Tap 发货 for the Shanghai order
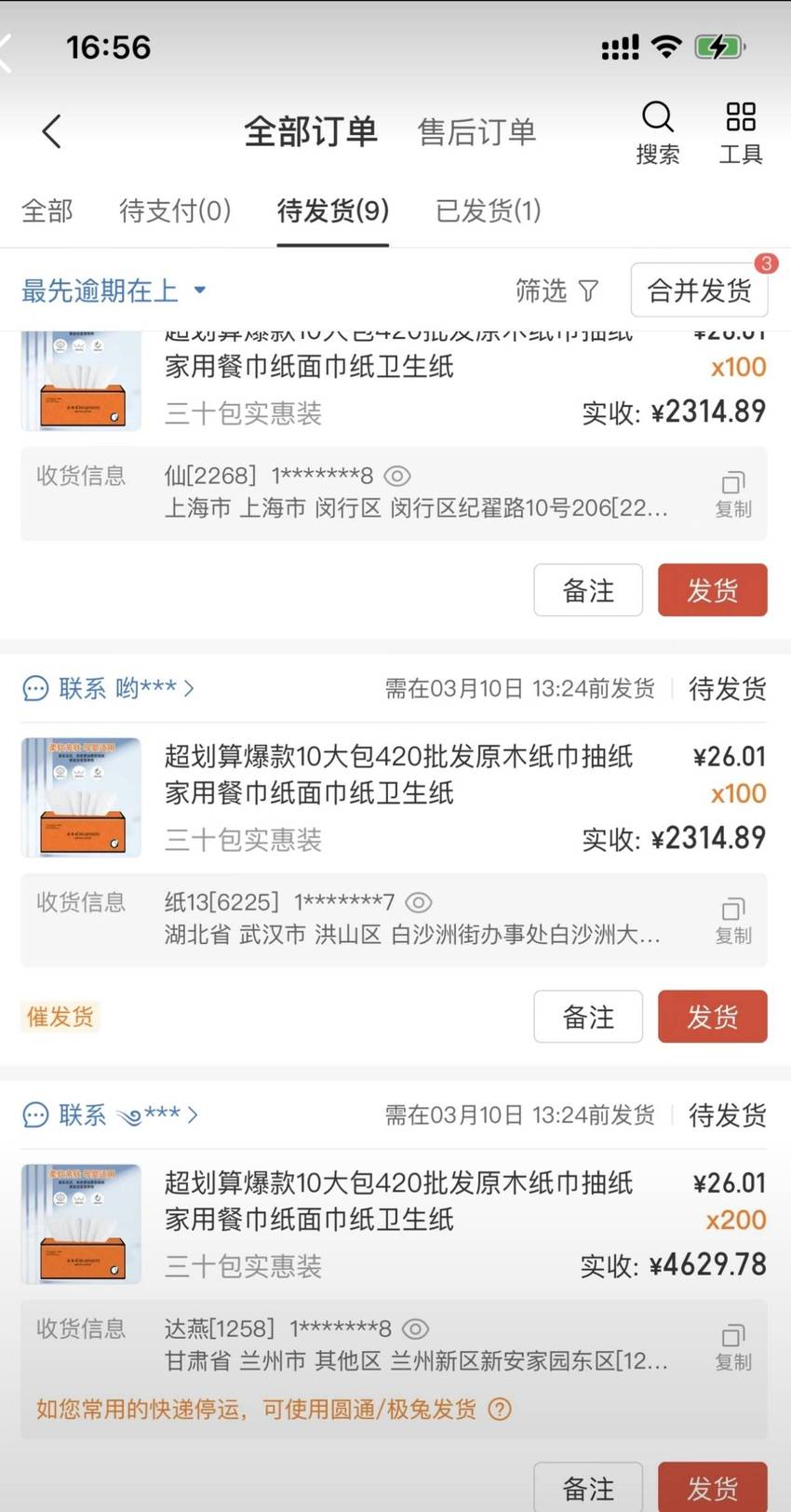Image resolution: width=791 pixels, height=1512 pixels. coord(712,590)
